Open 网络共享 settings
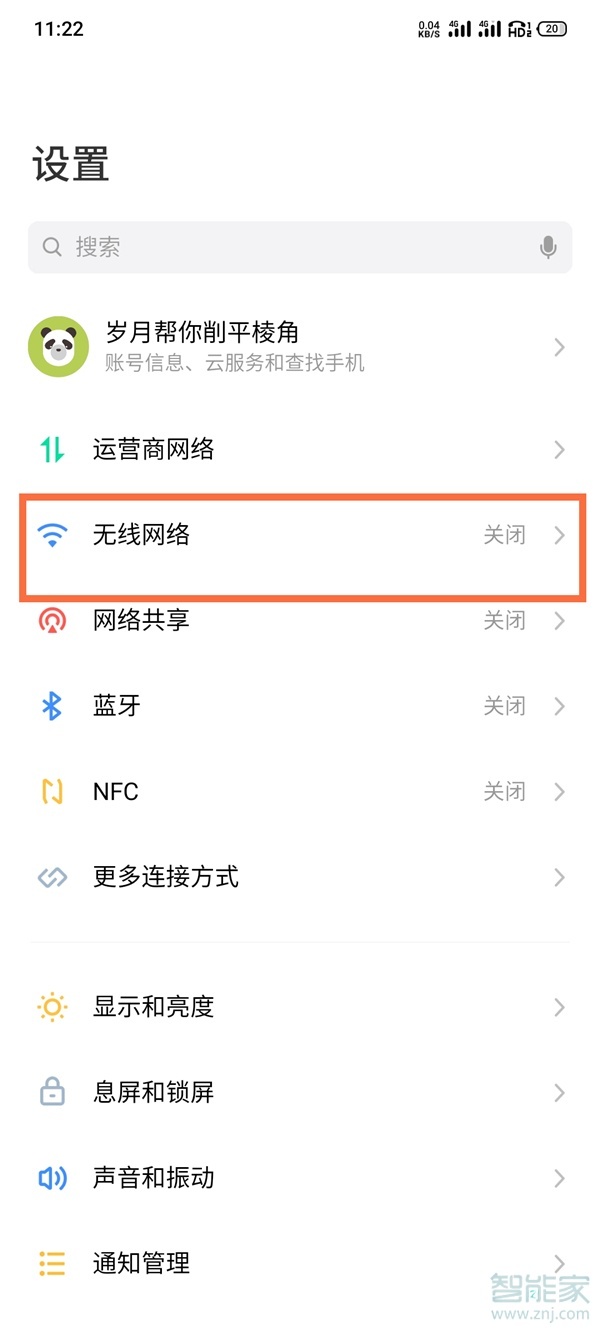600x1333 pixels. point(300,621)
